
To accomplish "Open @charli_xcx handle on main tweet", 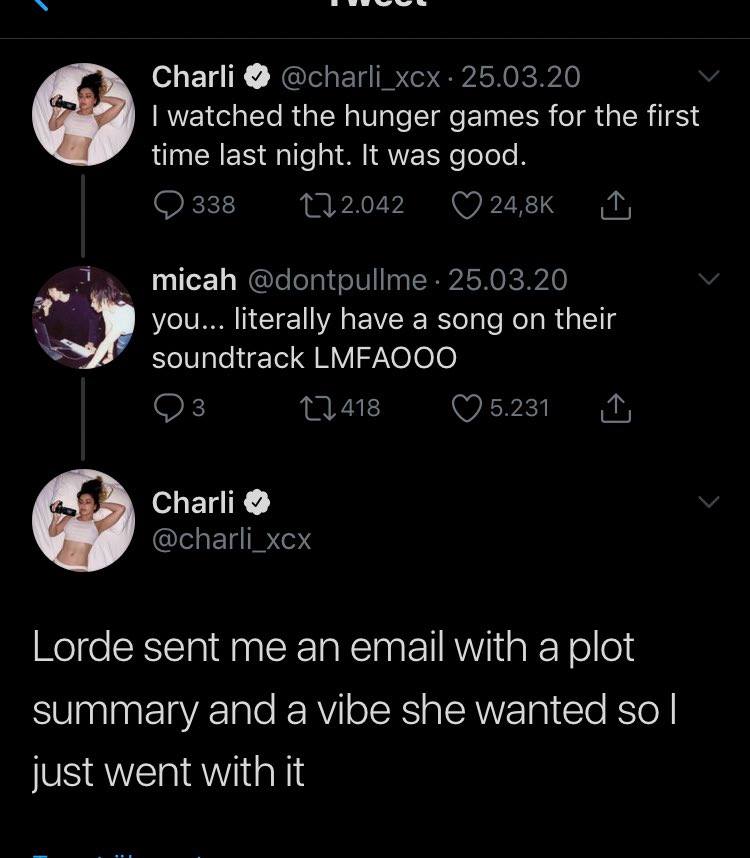I will [231, 540].
